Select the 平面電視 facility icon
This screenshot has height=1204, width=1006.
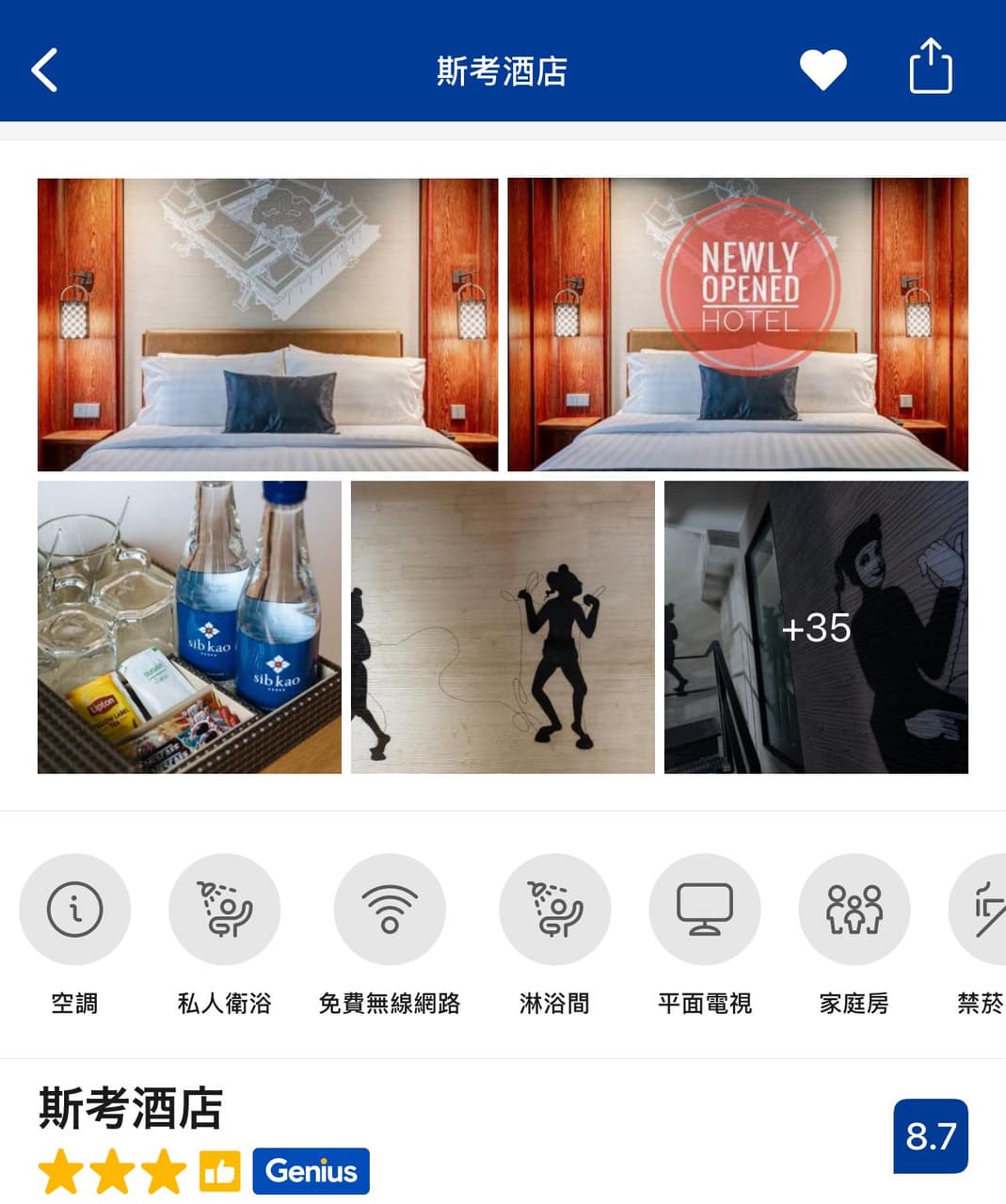[704, 909]
